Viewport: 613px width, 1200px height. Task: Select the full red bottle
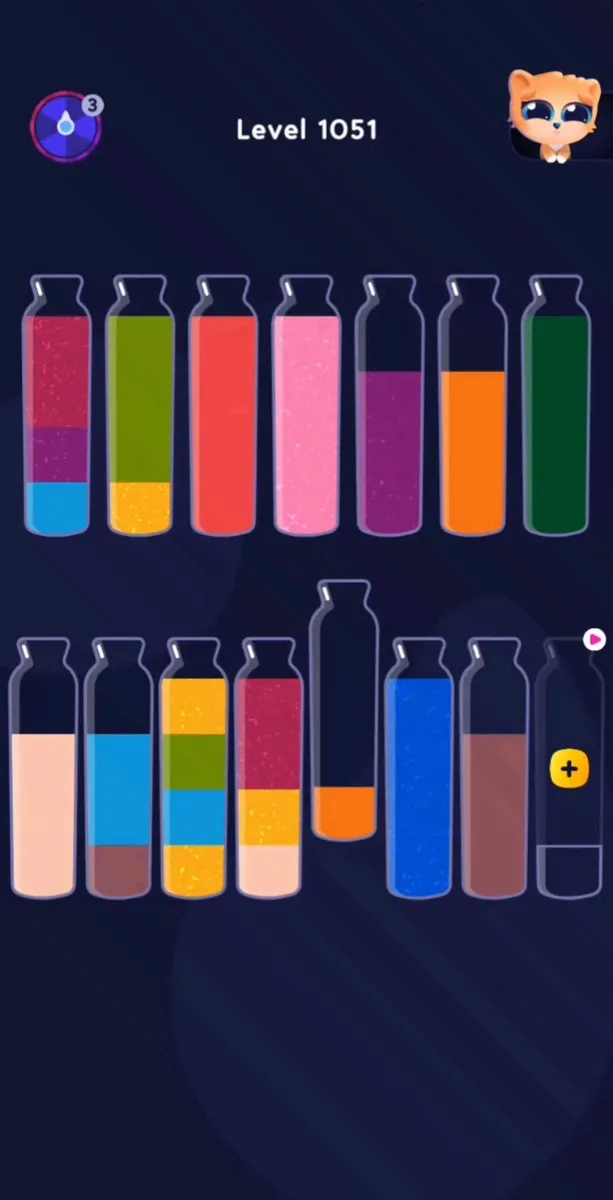point(223,406)
